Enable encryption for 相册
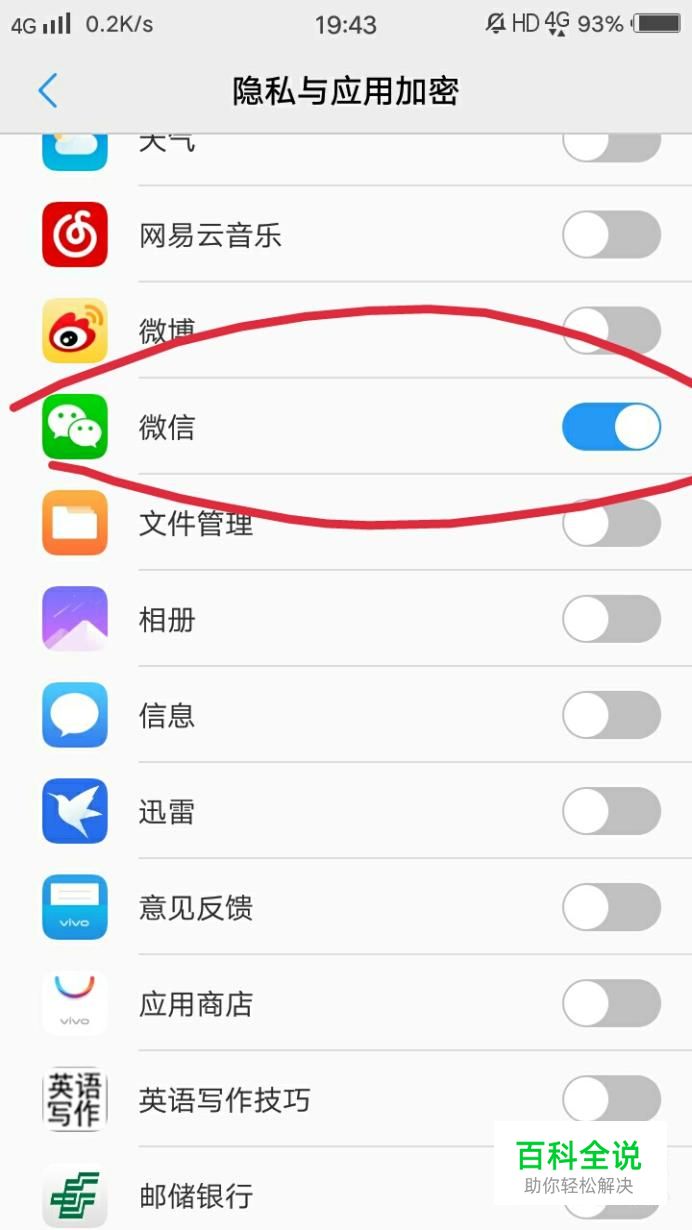692x1230 pixels. 611,619
